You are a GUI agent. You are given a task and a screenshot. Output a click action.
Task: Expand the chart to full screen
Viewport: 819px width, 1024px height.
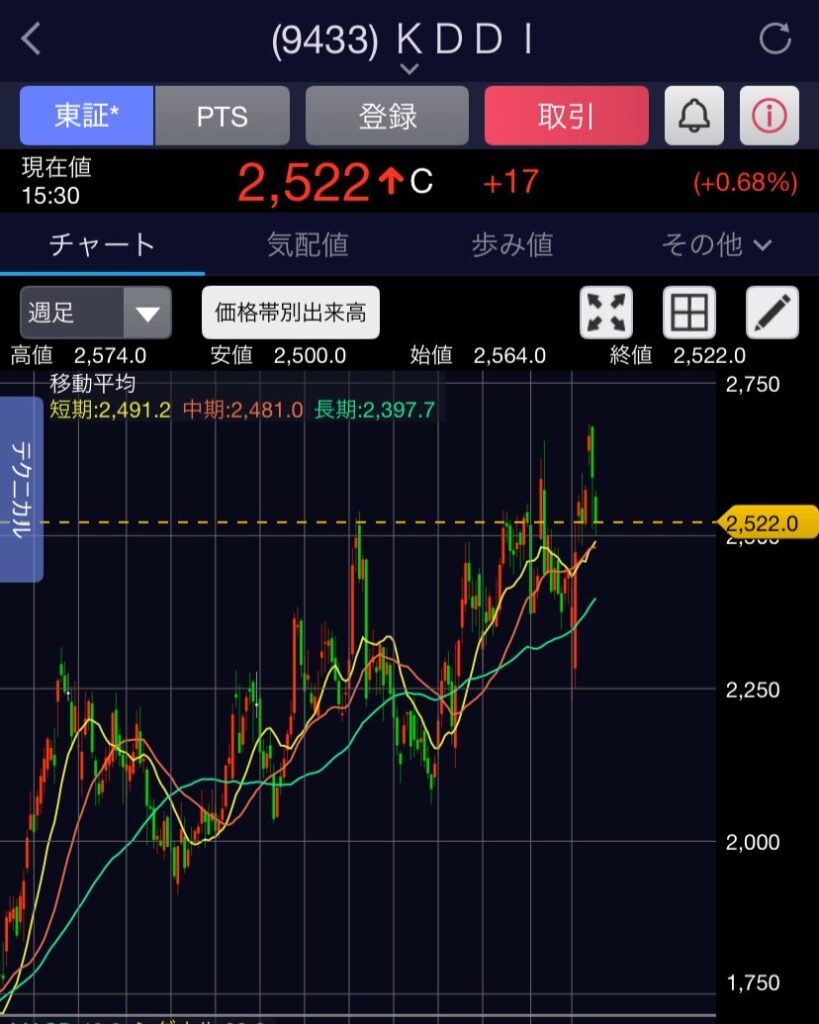(x=606, y=313)
